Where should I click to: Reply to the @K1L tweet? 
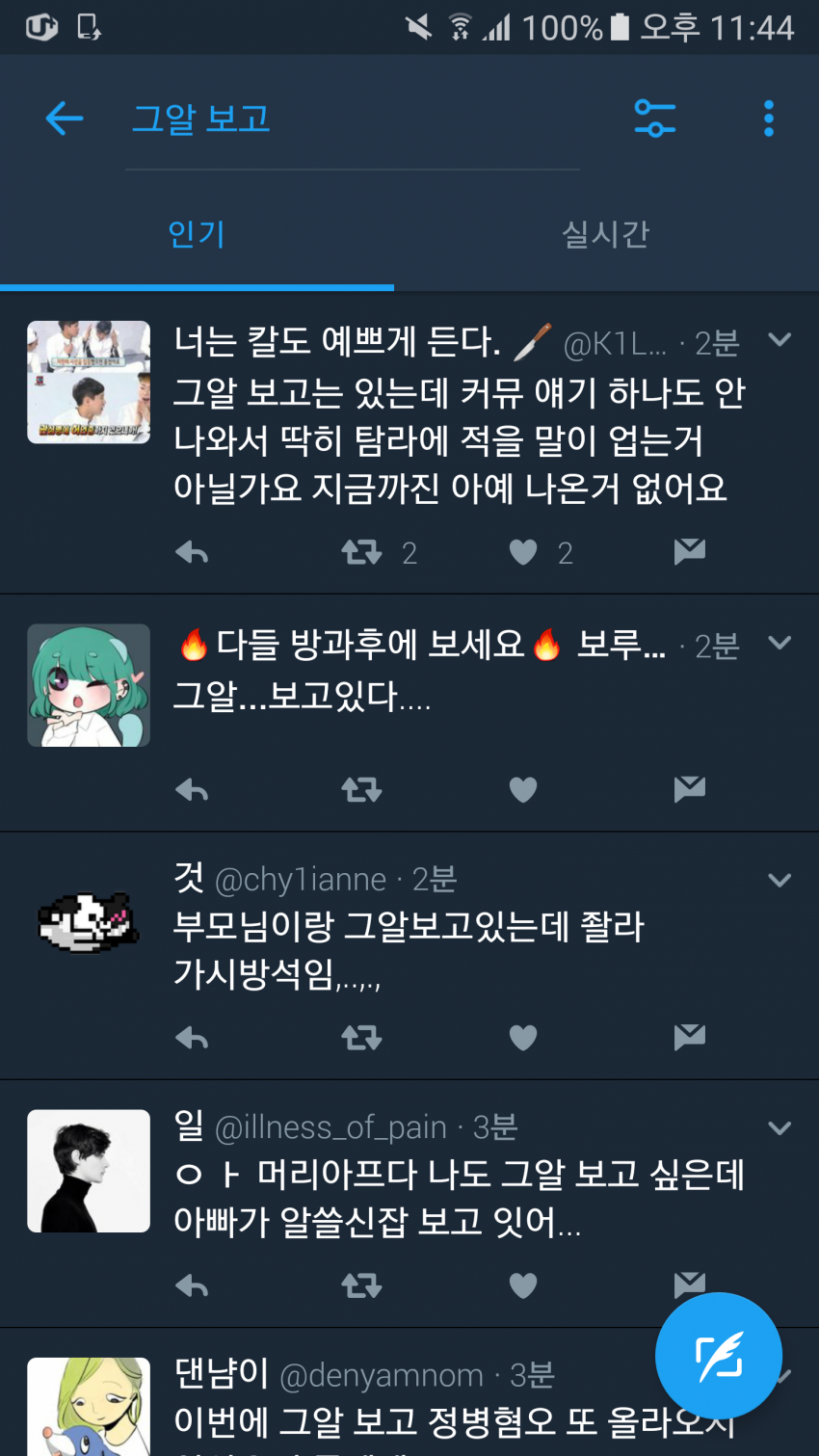click(x=192, y=552)
